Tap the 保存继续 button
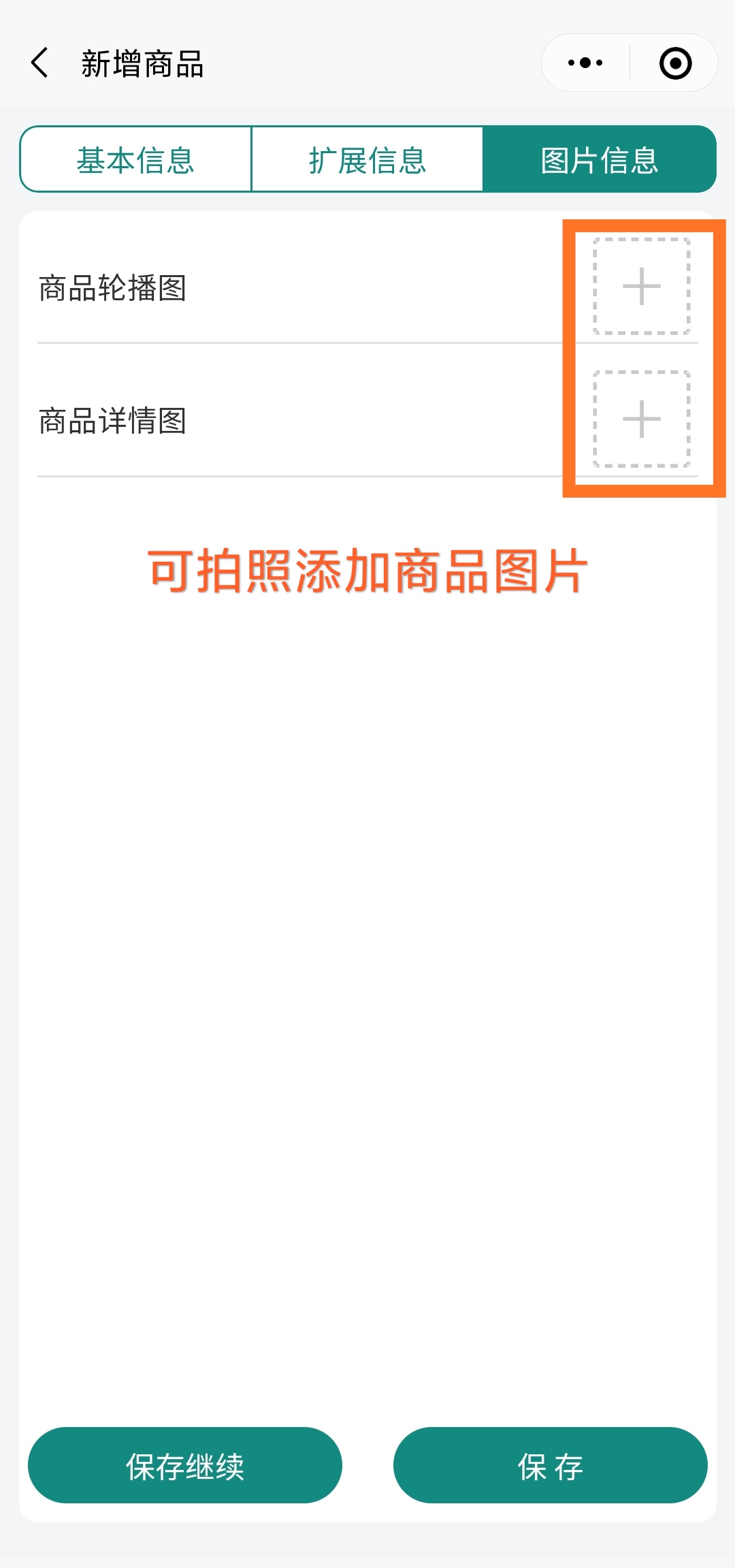Screen dimensions: 735x1568 [185, 1466]
